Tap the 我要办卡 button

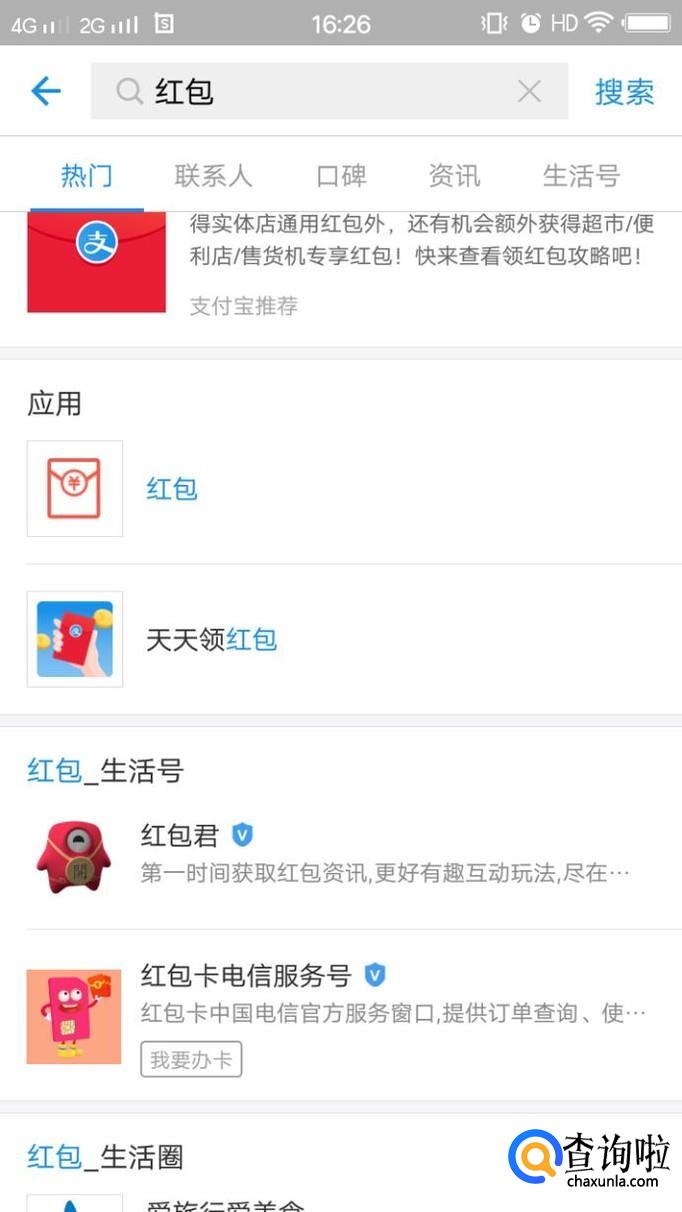pyautogui.click(x=191, y=1059)
